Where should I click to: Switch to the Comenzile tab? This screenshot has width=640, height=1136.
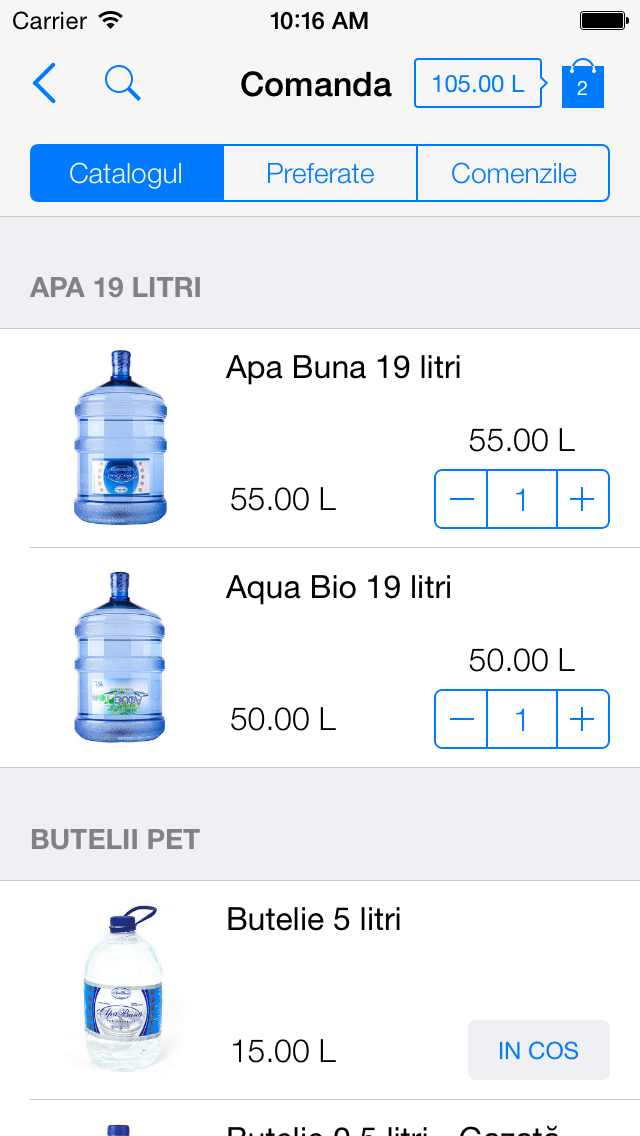[513, 173]
